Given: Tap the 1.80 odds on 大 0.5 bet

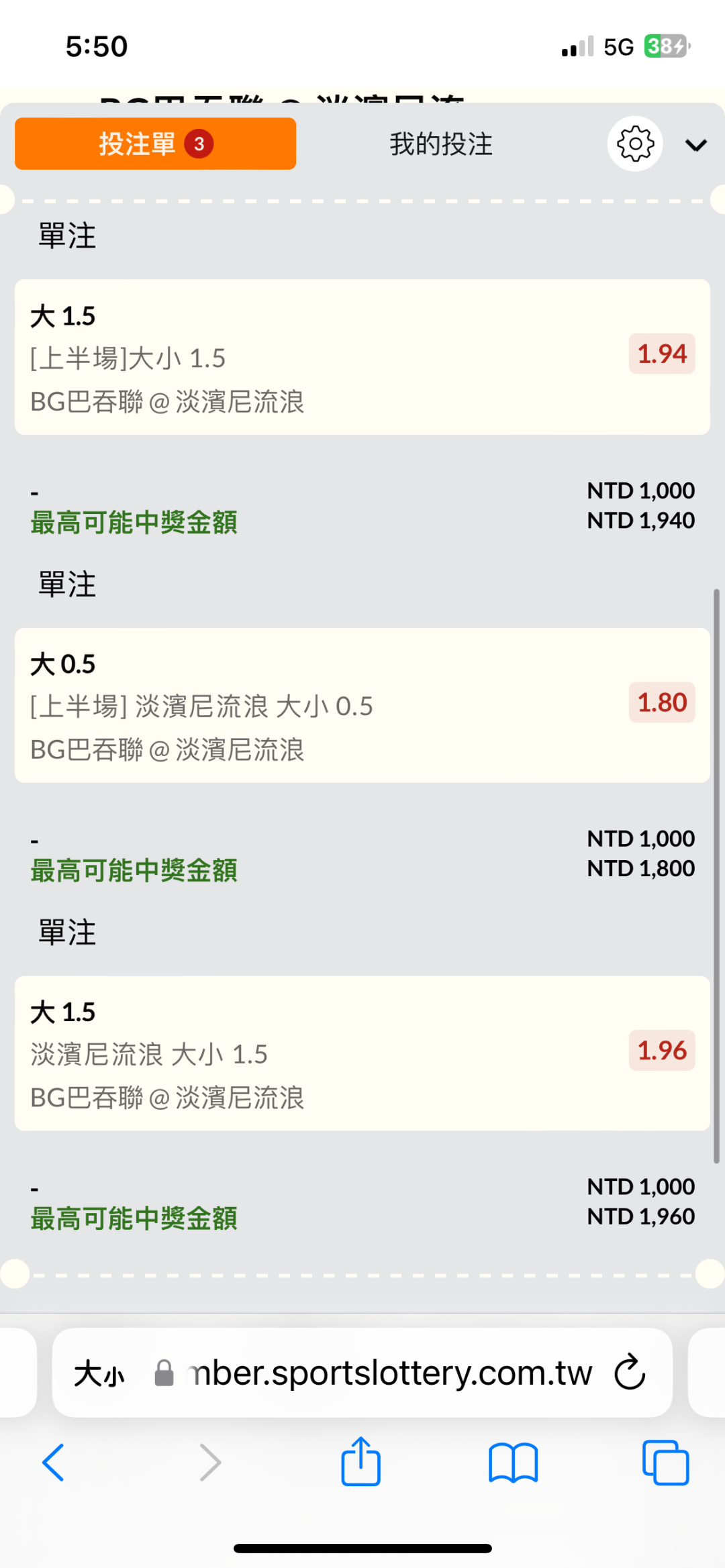Looking at the screenshot, I should tap(662, 702).
